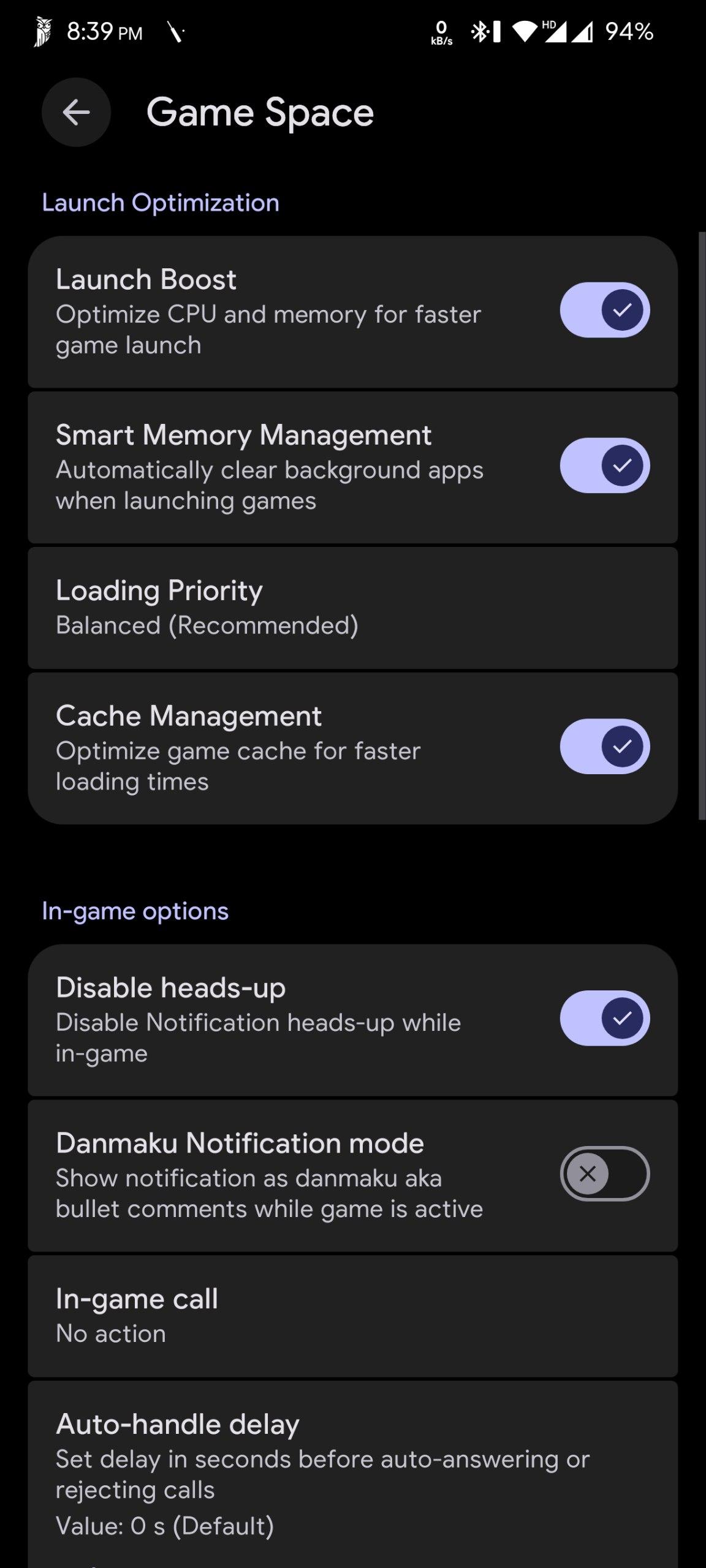Viewport: 706px width, 1568px height.
Task: Open Loading Priority setting
Action: coord(352,608)
